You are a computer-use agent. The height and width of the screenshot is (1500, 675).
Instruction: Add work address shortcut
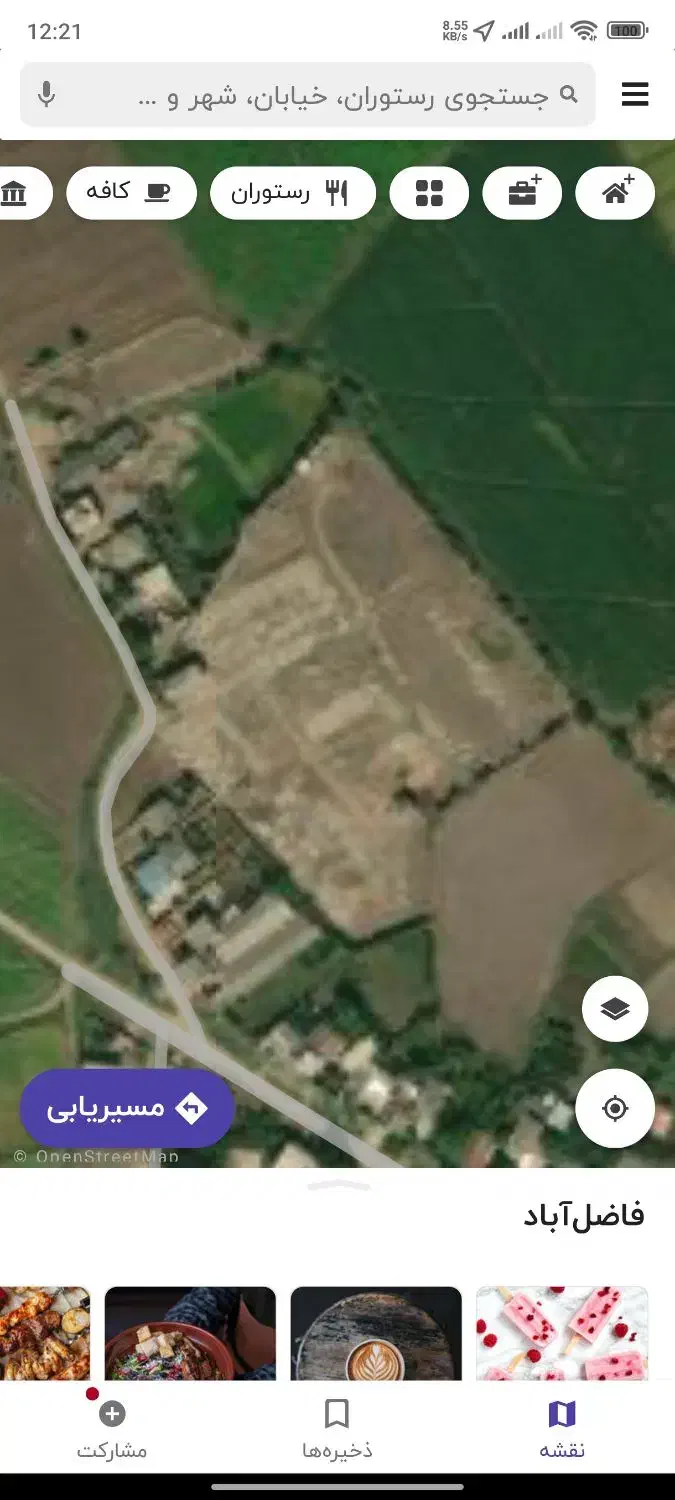coord(522,193)
